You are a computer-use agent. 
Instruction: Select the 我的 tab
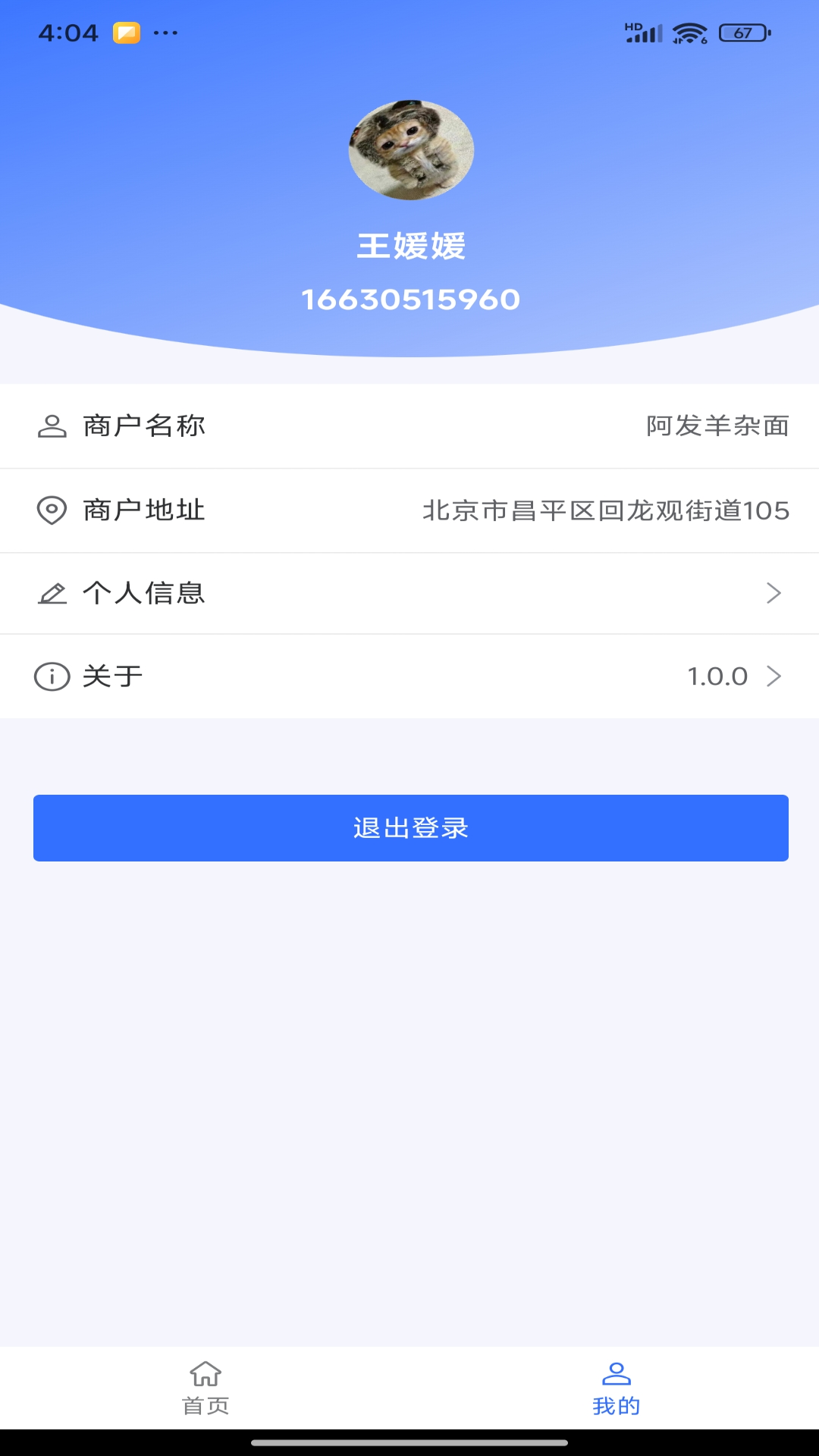click(x=616, y=1388)
